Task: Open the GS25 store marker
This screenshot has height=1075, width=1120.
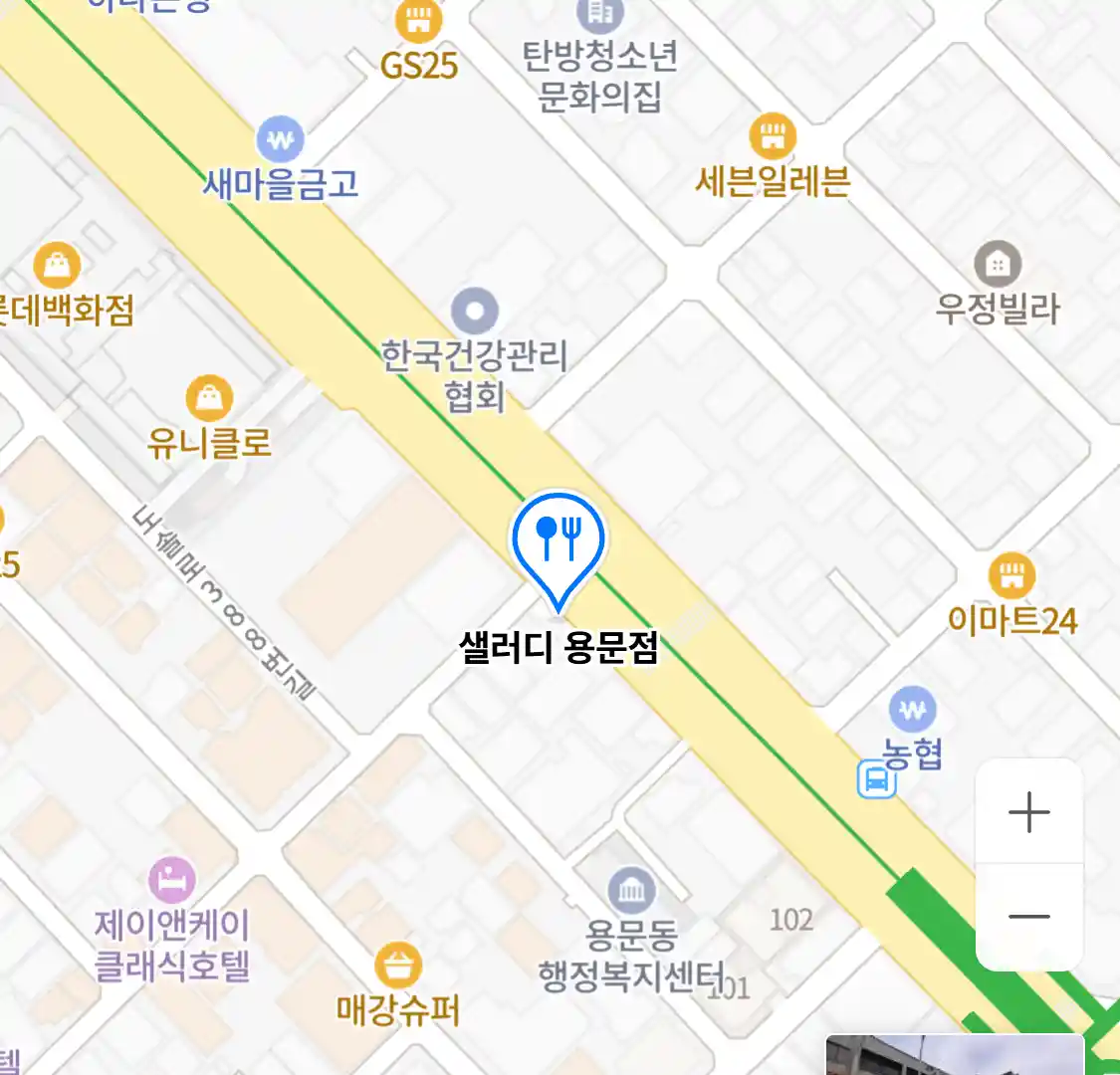Action: coord(419,20)
